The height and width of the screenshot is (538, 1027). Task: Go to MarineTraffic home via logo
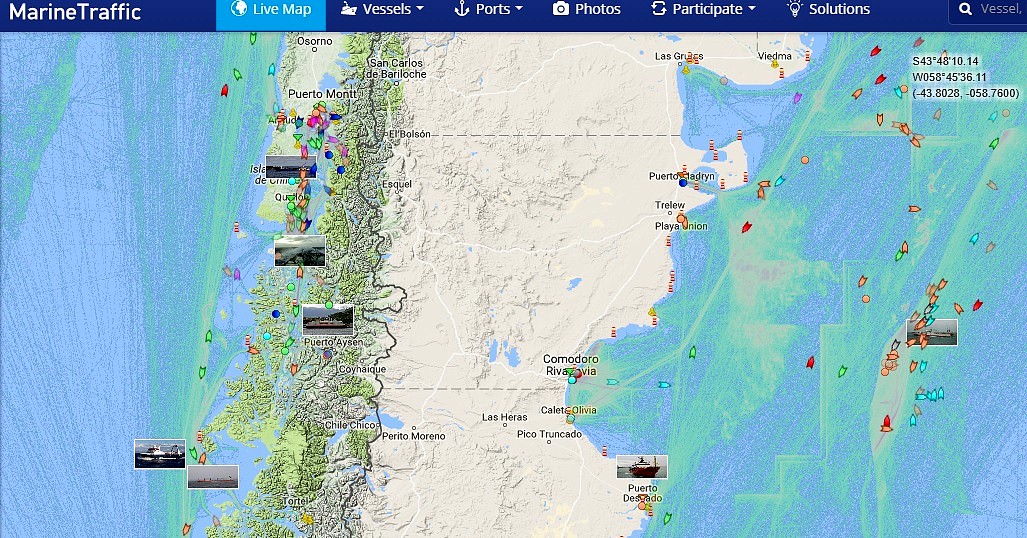(x=76, y=12)
